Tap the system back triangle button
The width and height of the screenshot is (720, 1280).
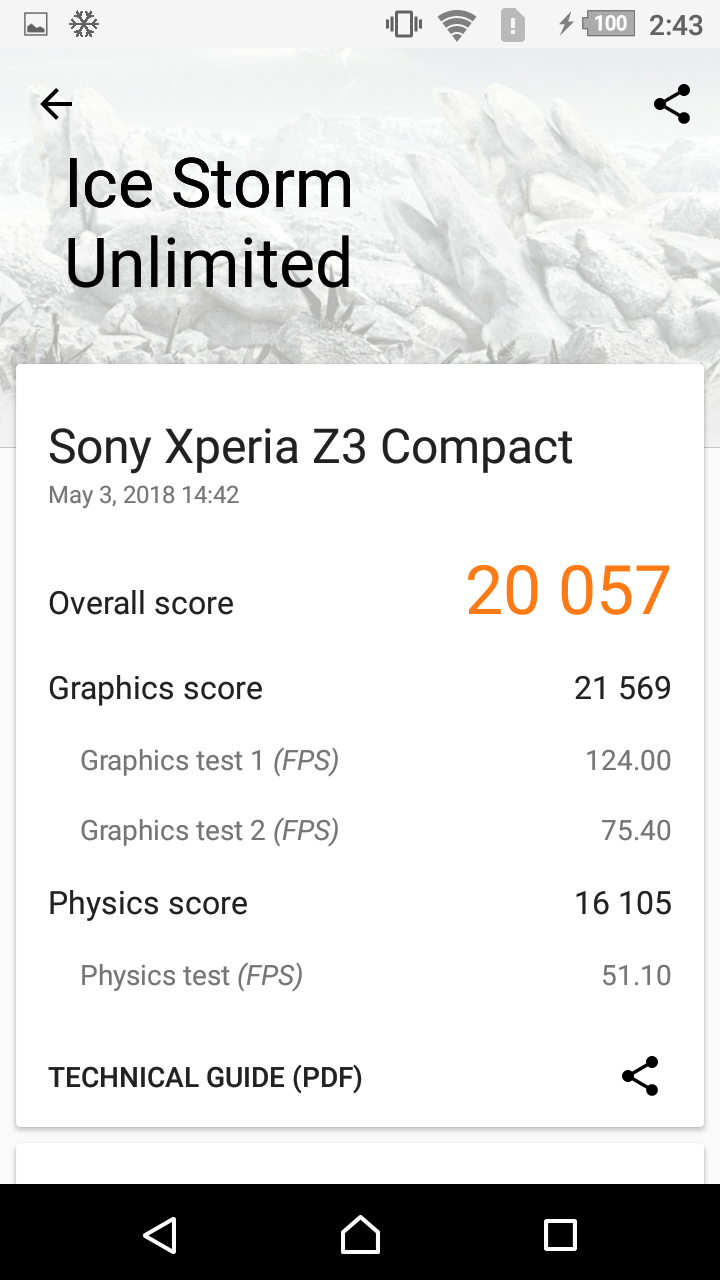point(160,1235)
